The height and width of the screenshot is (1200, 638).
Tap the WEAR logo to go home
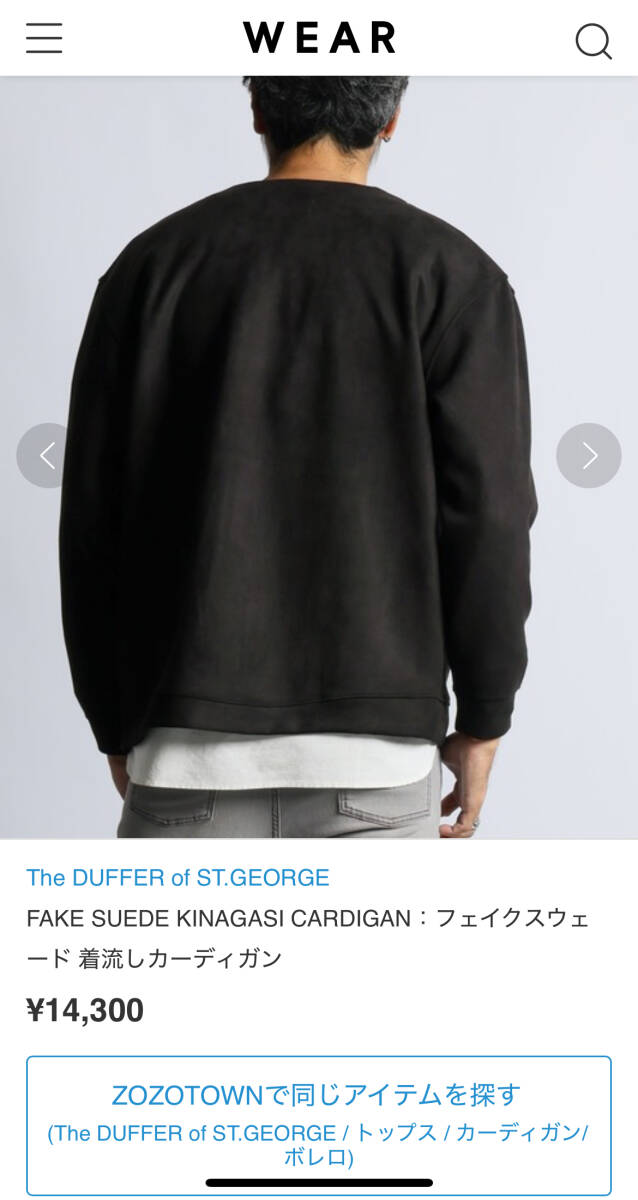point(319,38)
